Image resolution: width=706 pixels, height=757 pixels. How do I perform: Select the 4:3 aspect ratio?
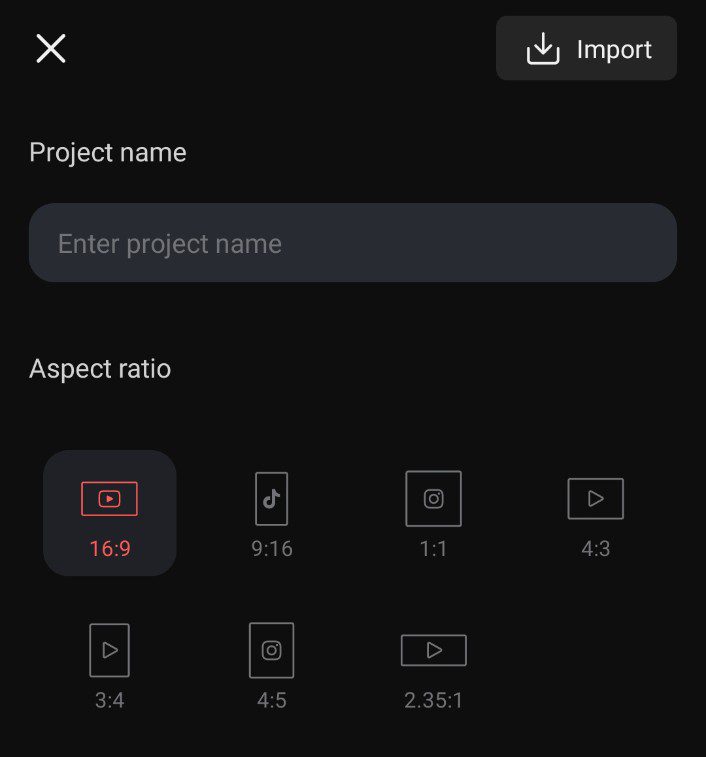pyautogui.click(x=595, y=513)
